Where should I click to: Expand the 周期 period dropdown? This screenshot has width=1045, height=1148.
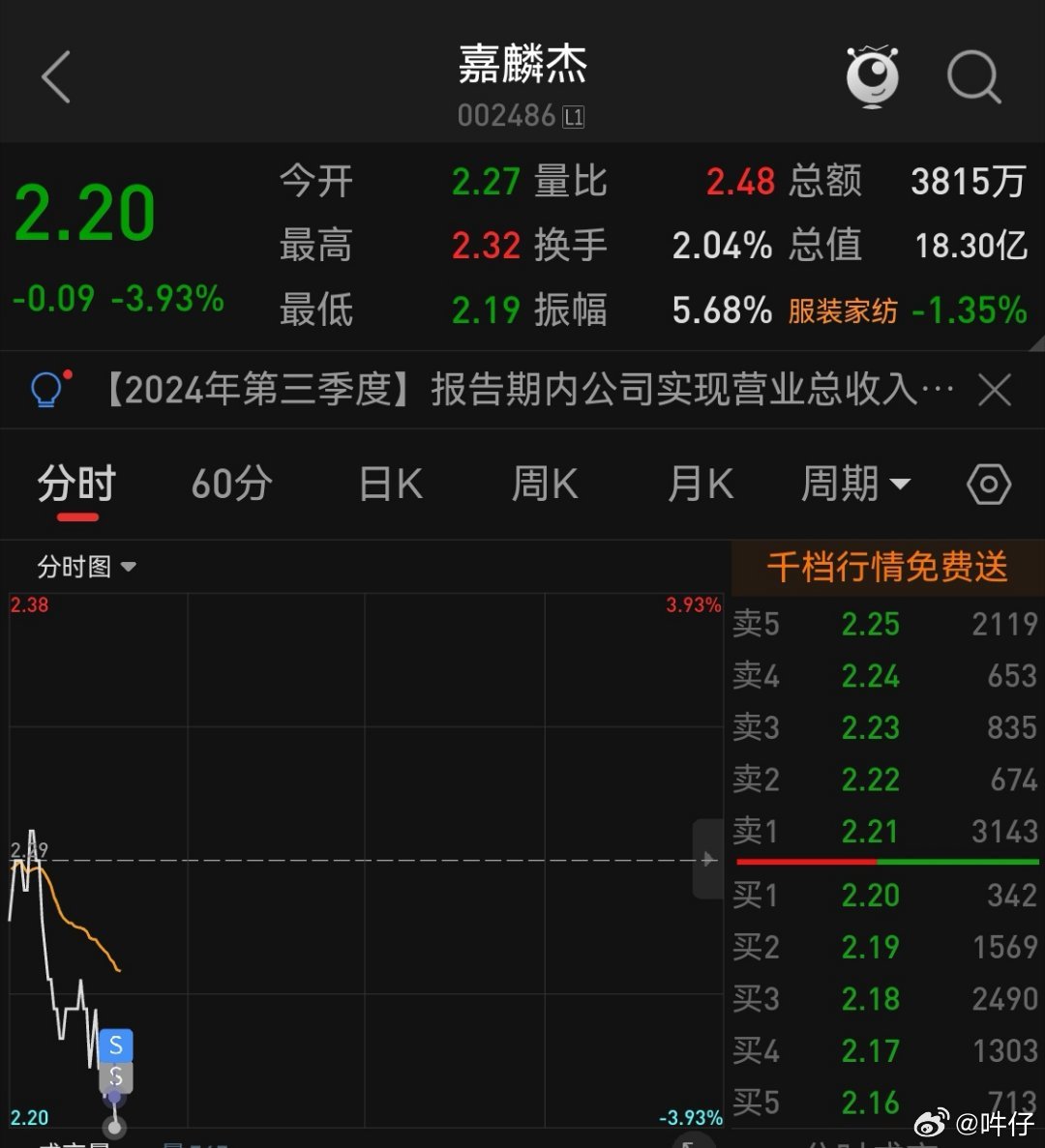point(855,484)
